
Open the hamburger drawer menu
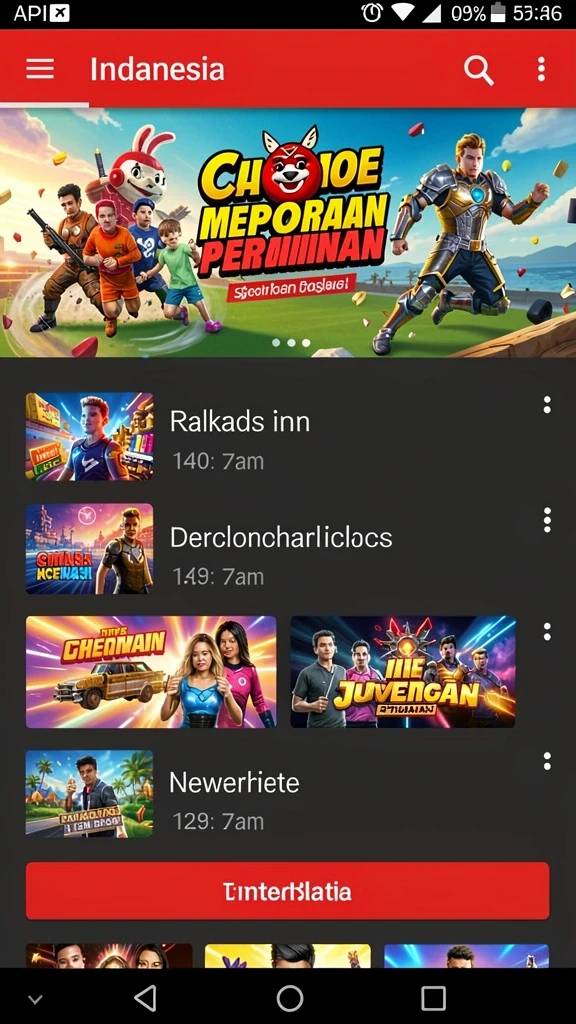40,69
